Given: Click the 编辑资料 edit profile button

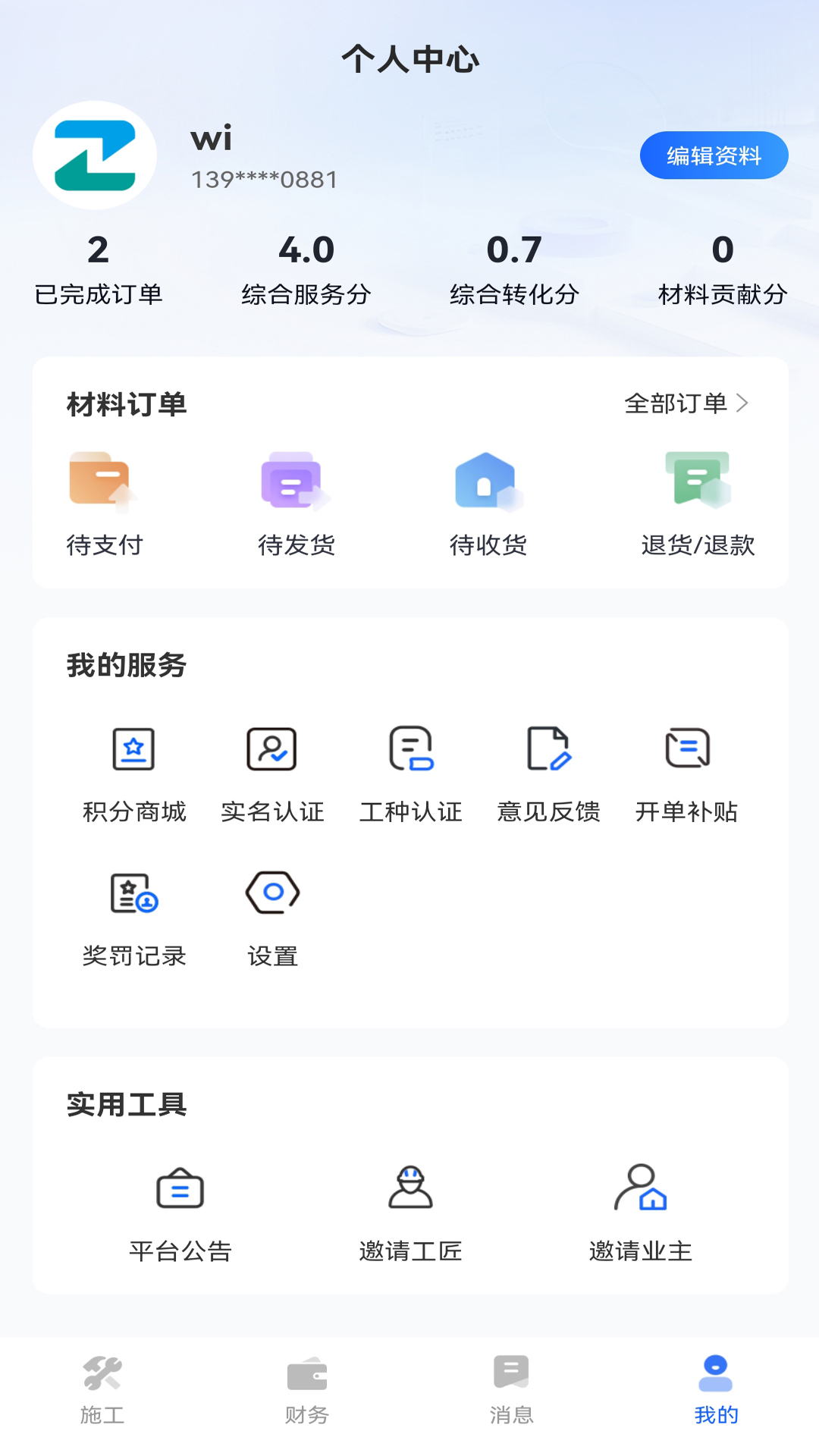Looking at the screenshot, I should tap(714, 155).
